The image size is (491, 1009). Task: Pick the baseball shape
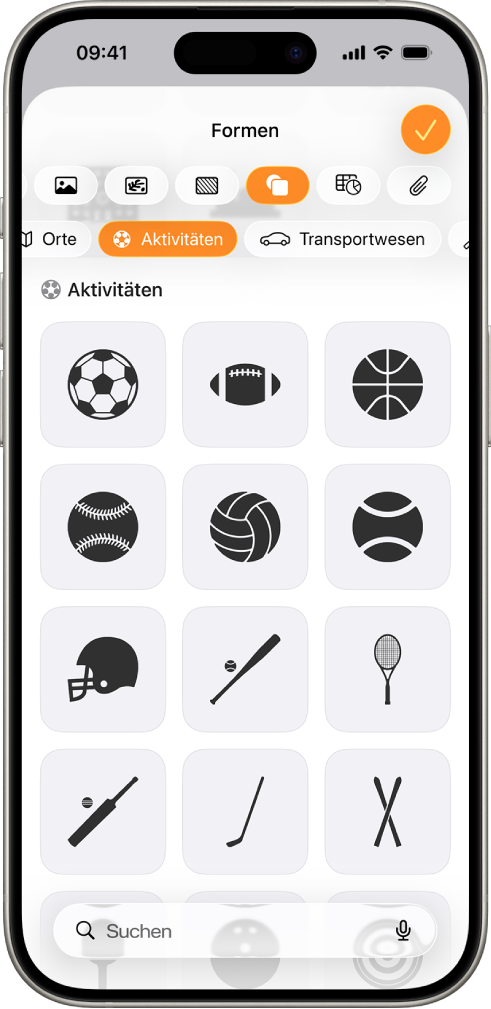103,526
